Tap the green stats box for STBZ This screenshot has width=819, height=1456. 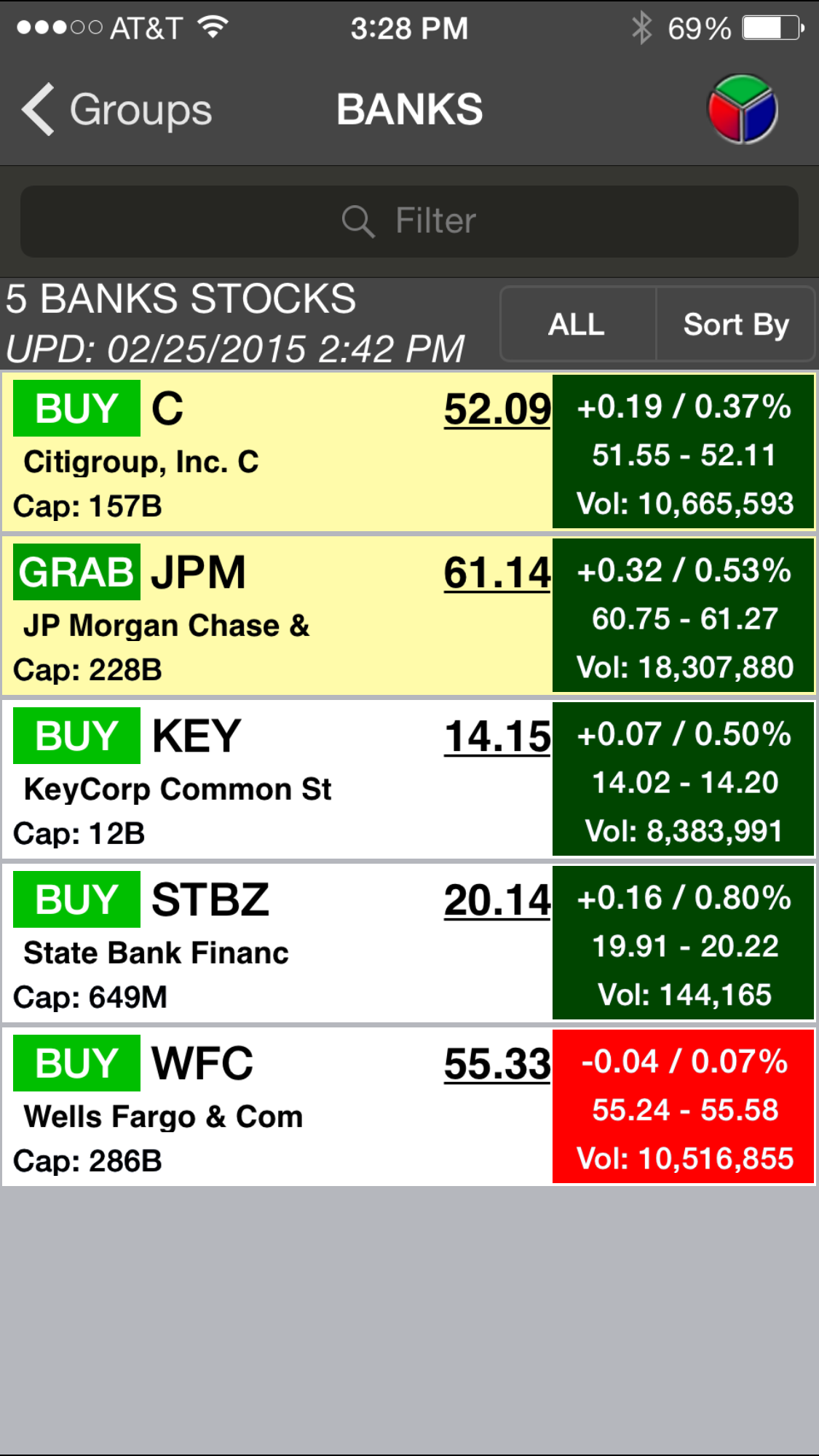pyautogui.click(x=683, y=942)
